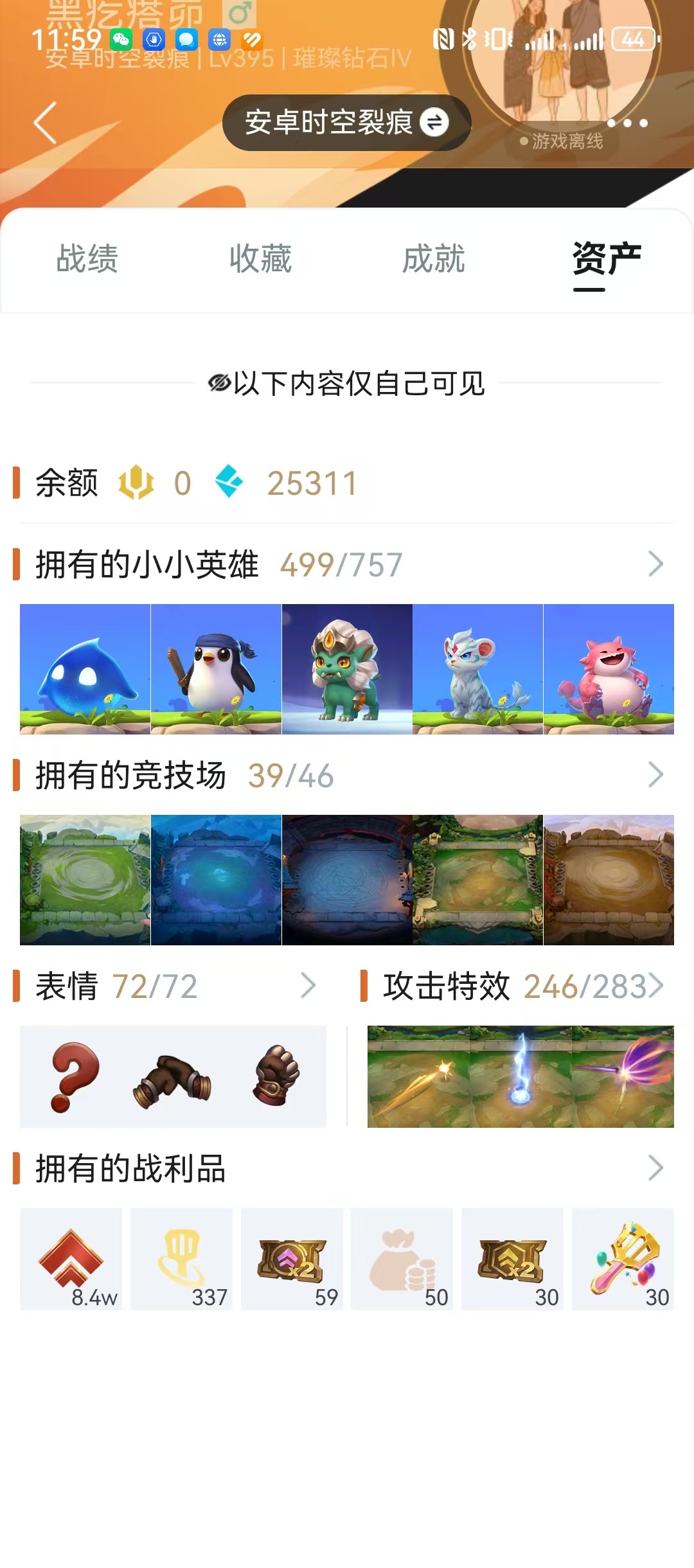Select the 资产 tab

607,259
